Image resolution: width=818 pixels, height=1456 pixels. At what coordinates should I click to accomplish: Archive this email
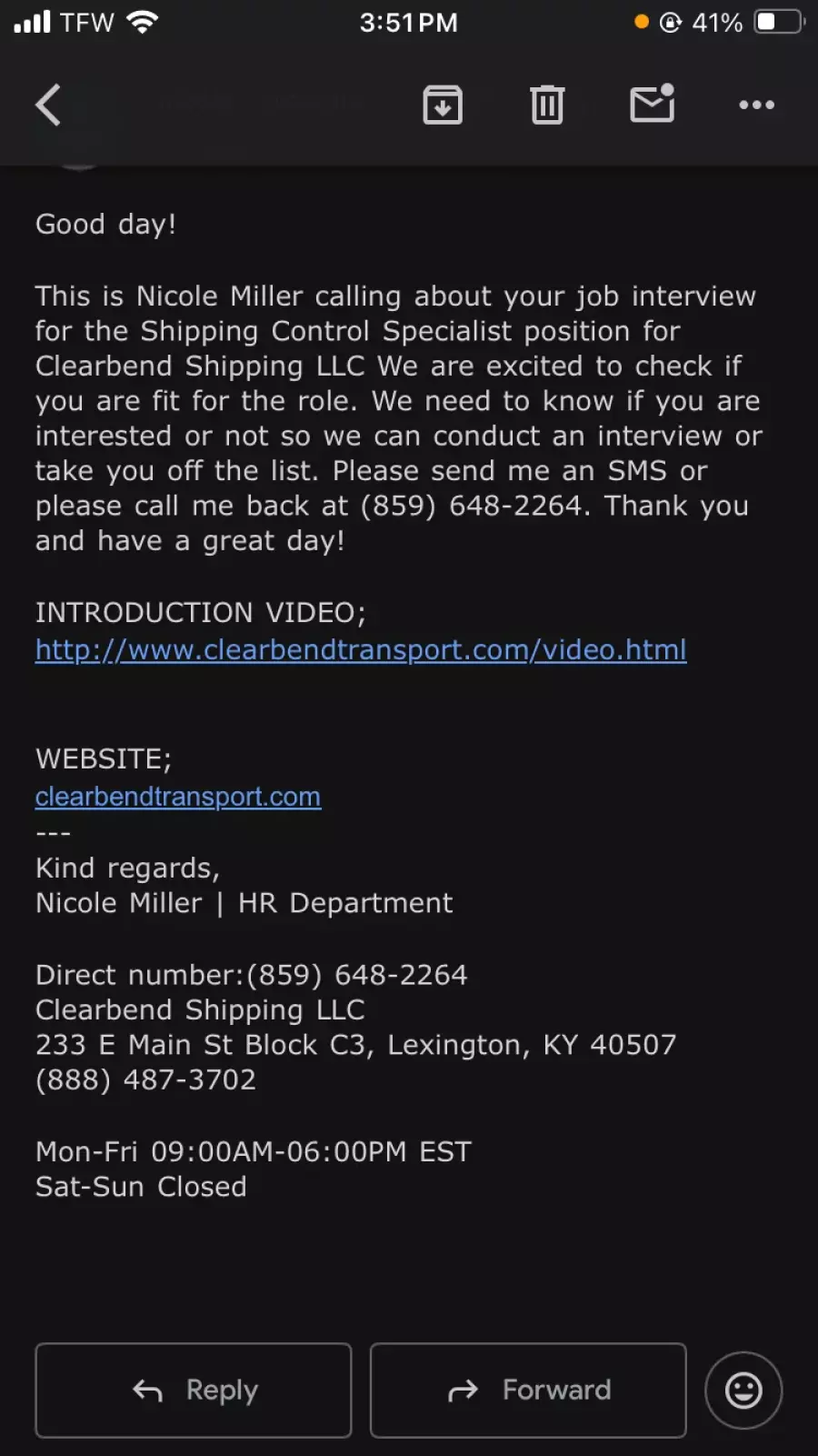(443, 105)
